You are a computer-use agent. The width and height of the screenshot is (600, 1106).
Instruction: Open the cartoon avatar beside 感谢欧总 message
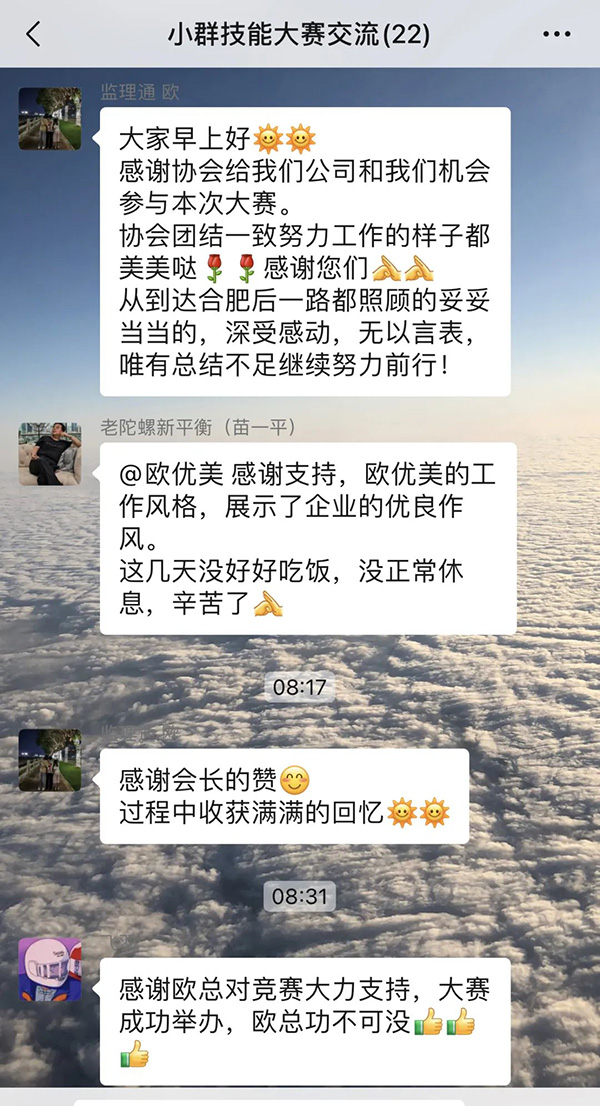[49, 969]
